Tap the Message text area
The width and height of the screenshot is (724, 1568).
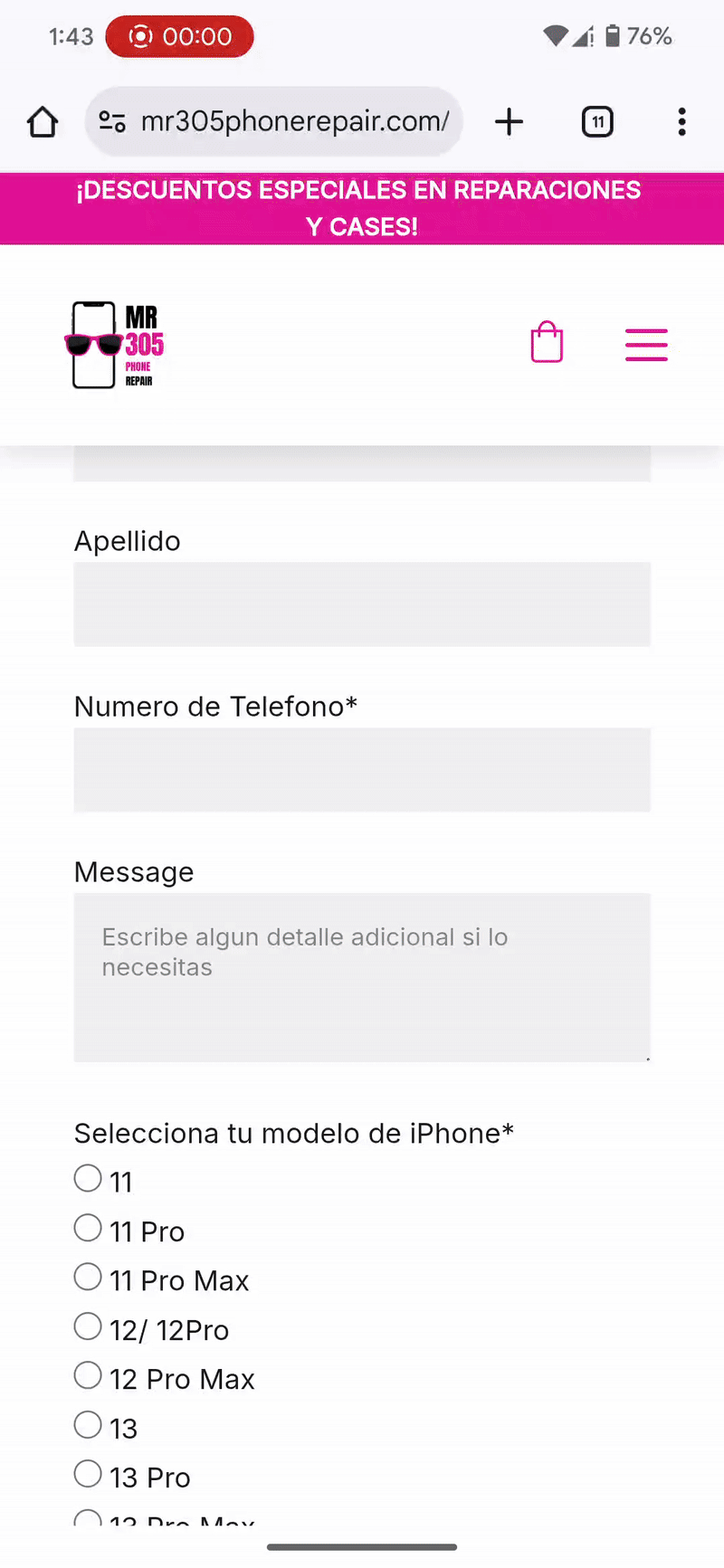point(362,977)
